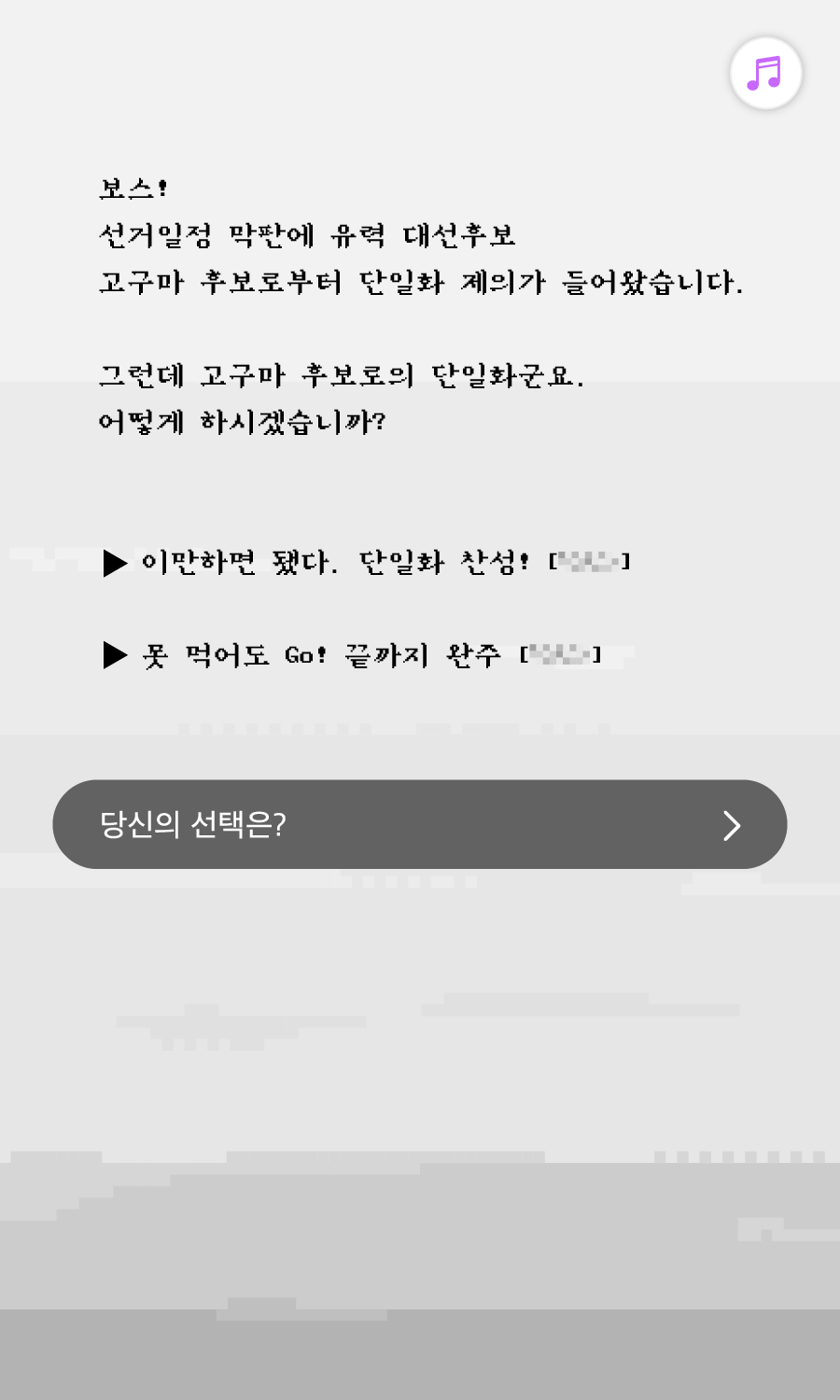This screenshot has width=840, height=1400.
Task: Open the '당신의 선택은?' selection dropdown
Action: point(419,824)
